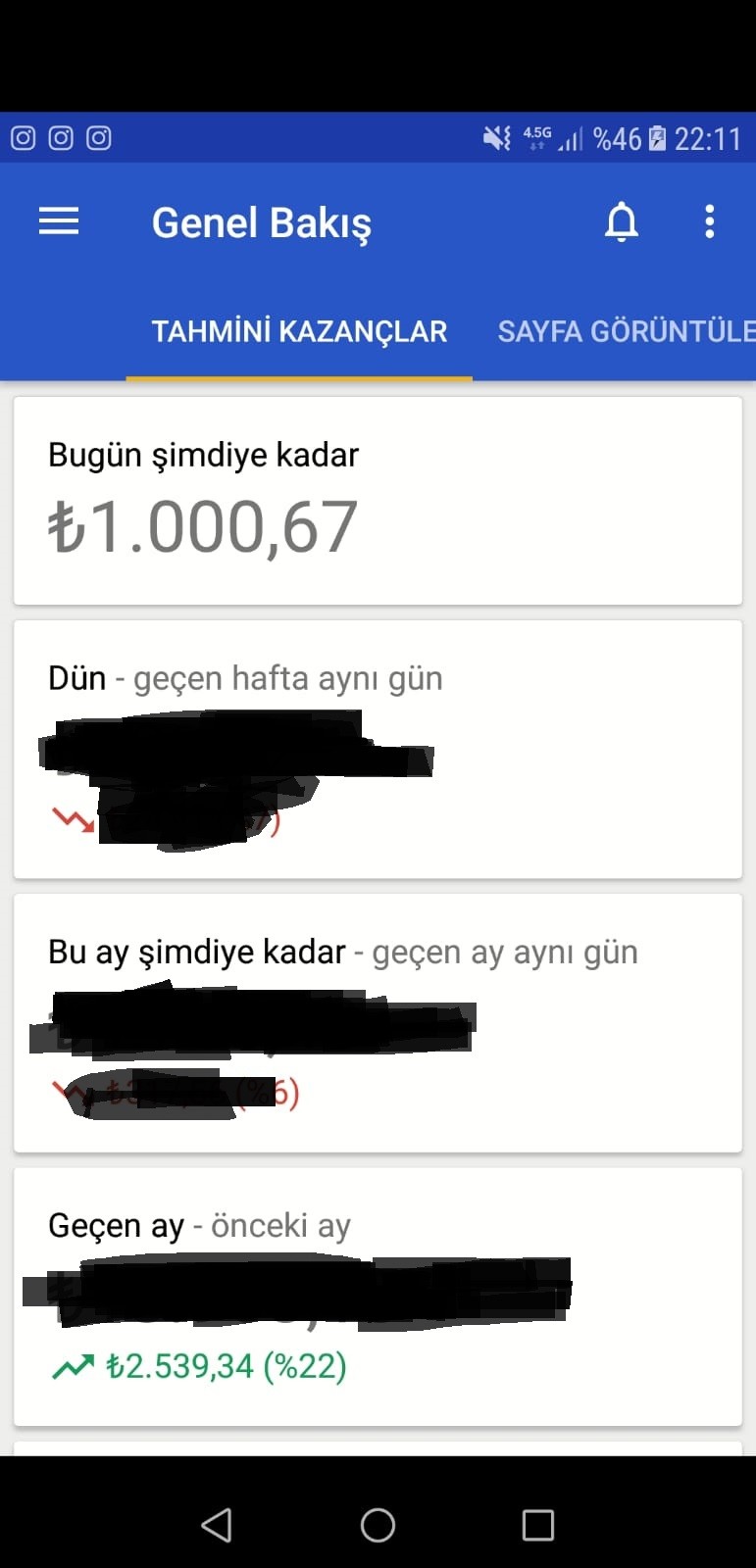Go back with the system back button

[217, 1525]
